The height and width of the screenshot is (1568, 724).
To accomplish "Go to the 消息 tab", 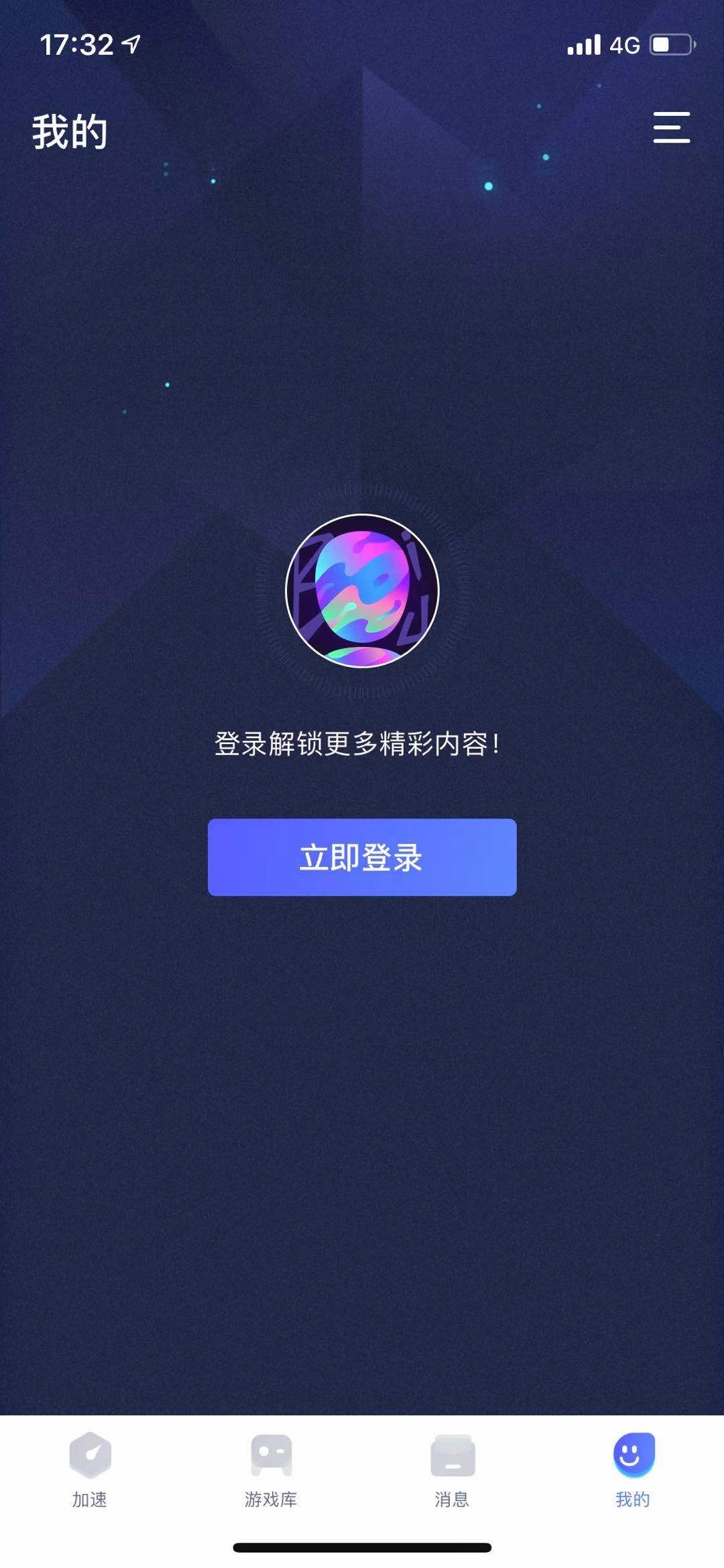I will pyautogui.click(x=452, y=1469).
